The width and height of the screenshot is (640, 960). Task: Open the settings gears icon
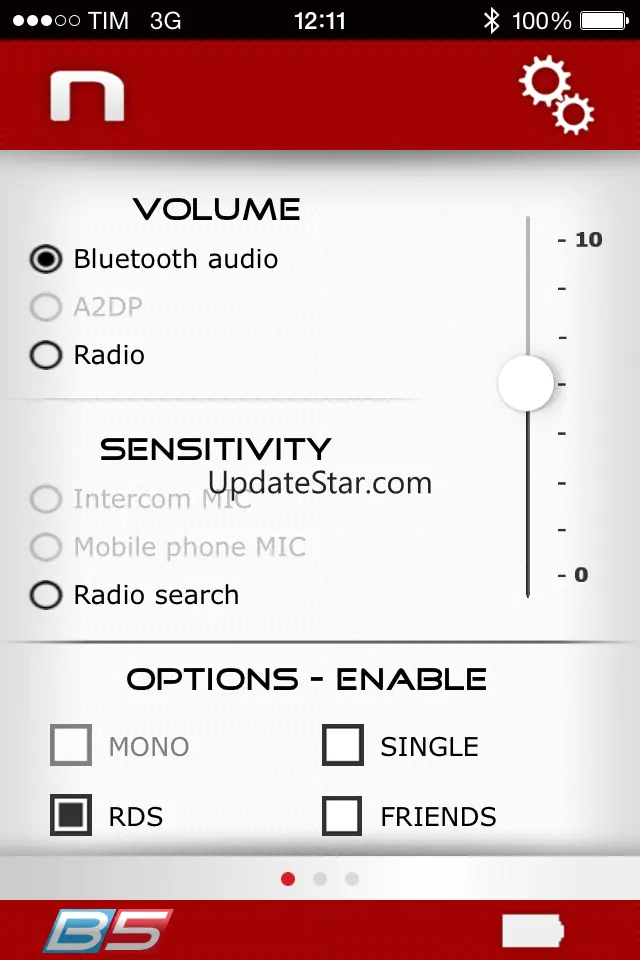coord(557,96)
